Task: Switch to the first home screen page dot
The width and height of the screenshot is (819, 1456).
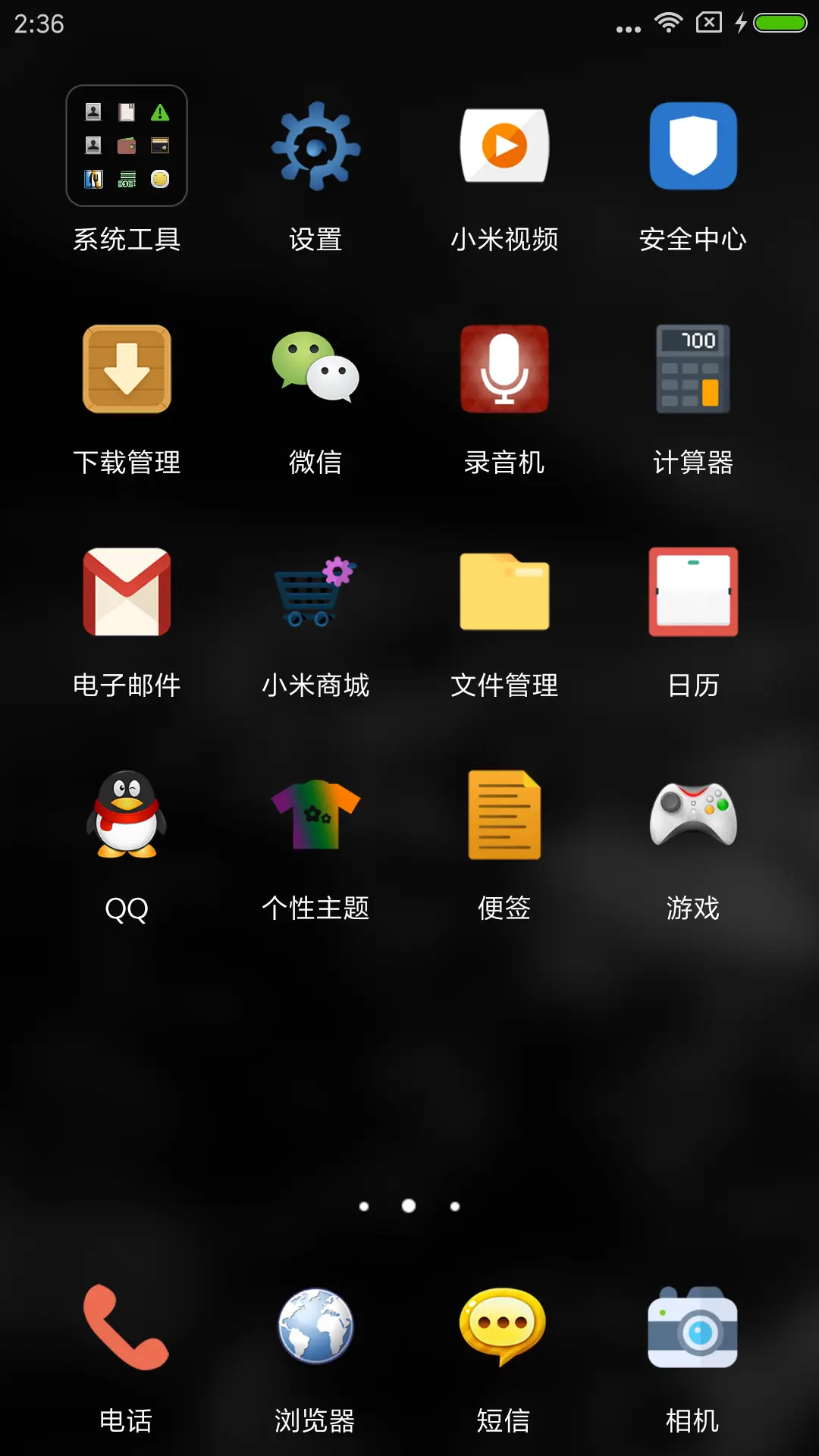Action: [365, 1206]
